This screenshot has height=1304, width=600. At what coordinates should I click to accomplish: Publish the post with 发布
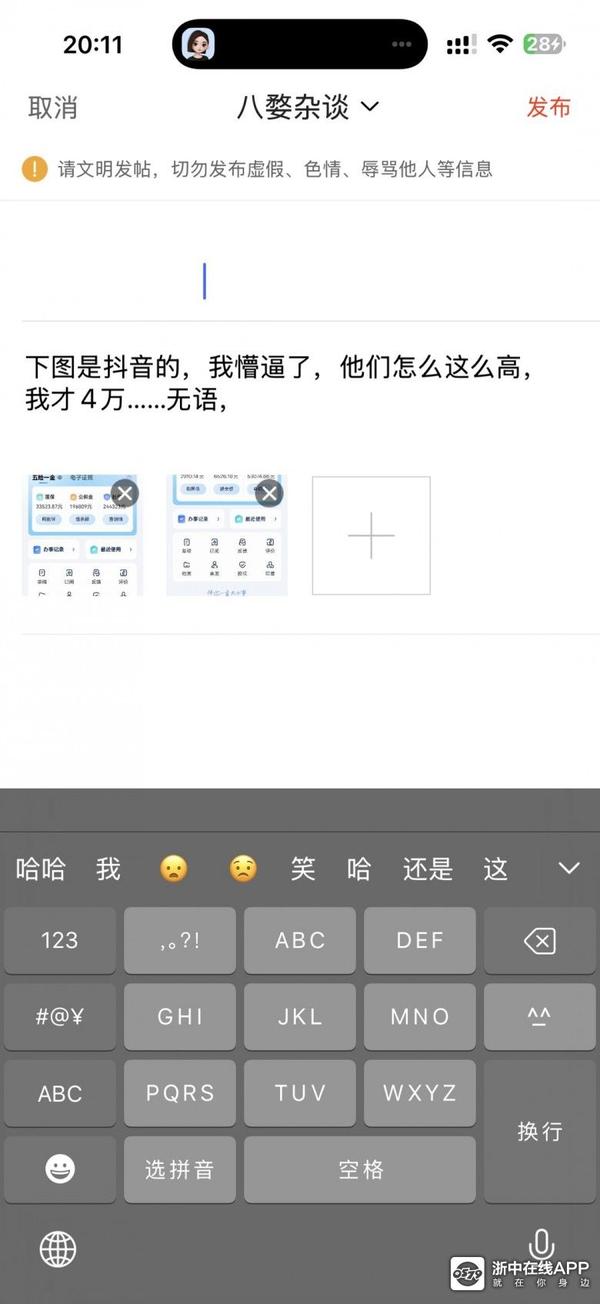[548, 108]
